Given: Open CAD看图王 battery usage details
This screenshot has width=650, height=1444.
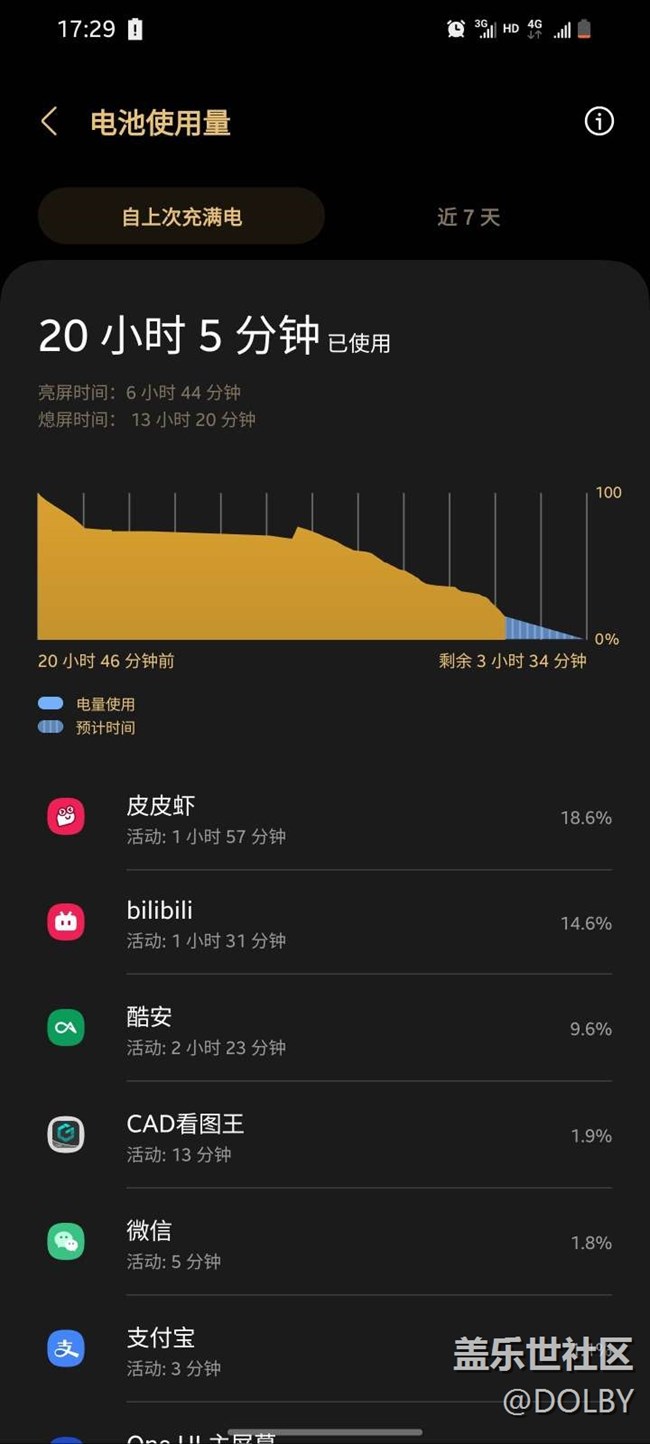Looking at the screenshot, I should click(328, 1136).
